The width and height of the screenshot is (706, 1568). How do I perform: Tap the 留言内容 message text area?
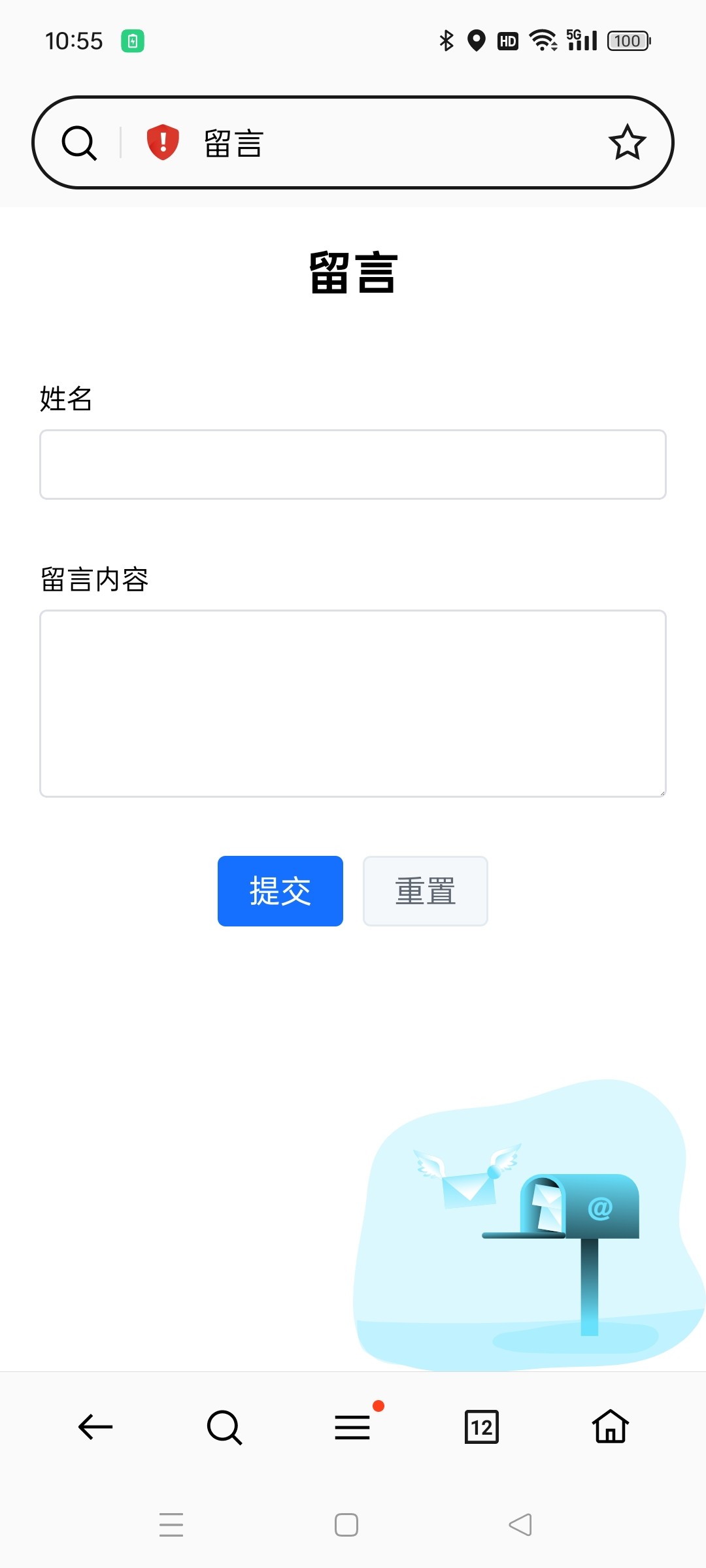click(x=353, y=704)
